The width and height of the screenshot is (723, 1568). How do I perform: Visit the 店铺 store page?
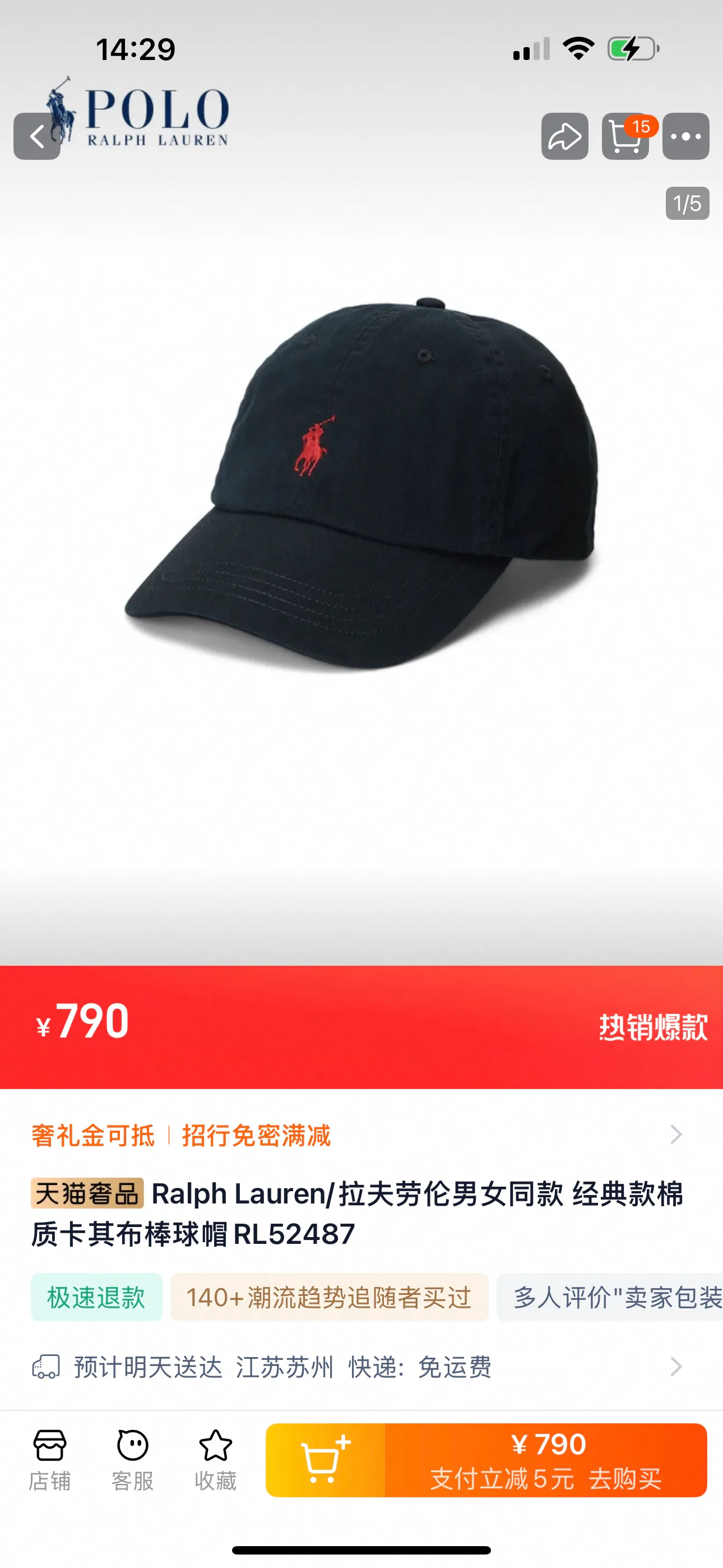click(x=50, y=1460)
